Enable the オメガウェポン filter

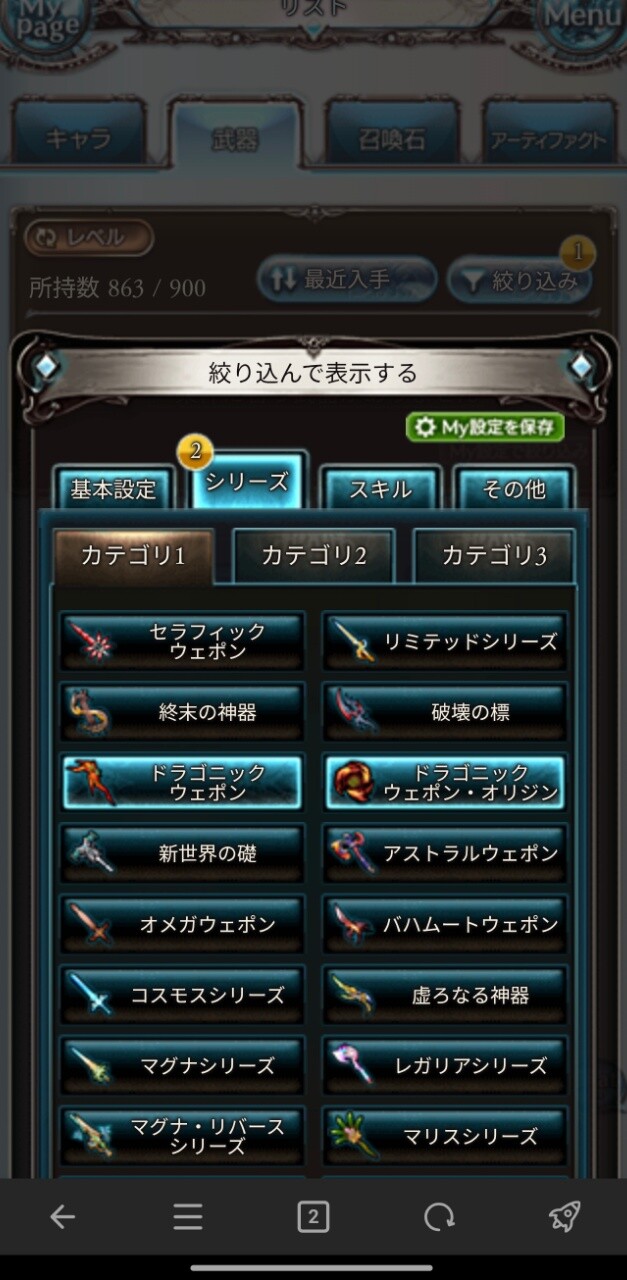[182, 924]
